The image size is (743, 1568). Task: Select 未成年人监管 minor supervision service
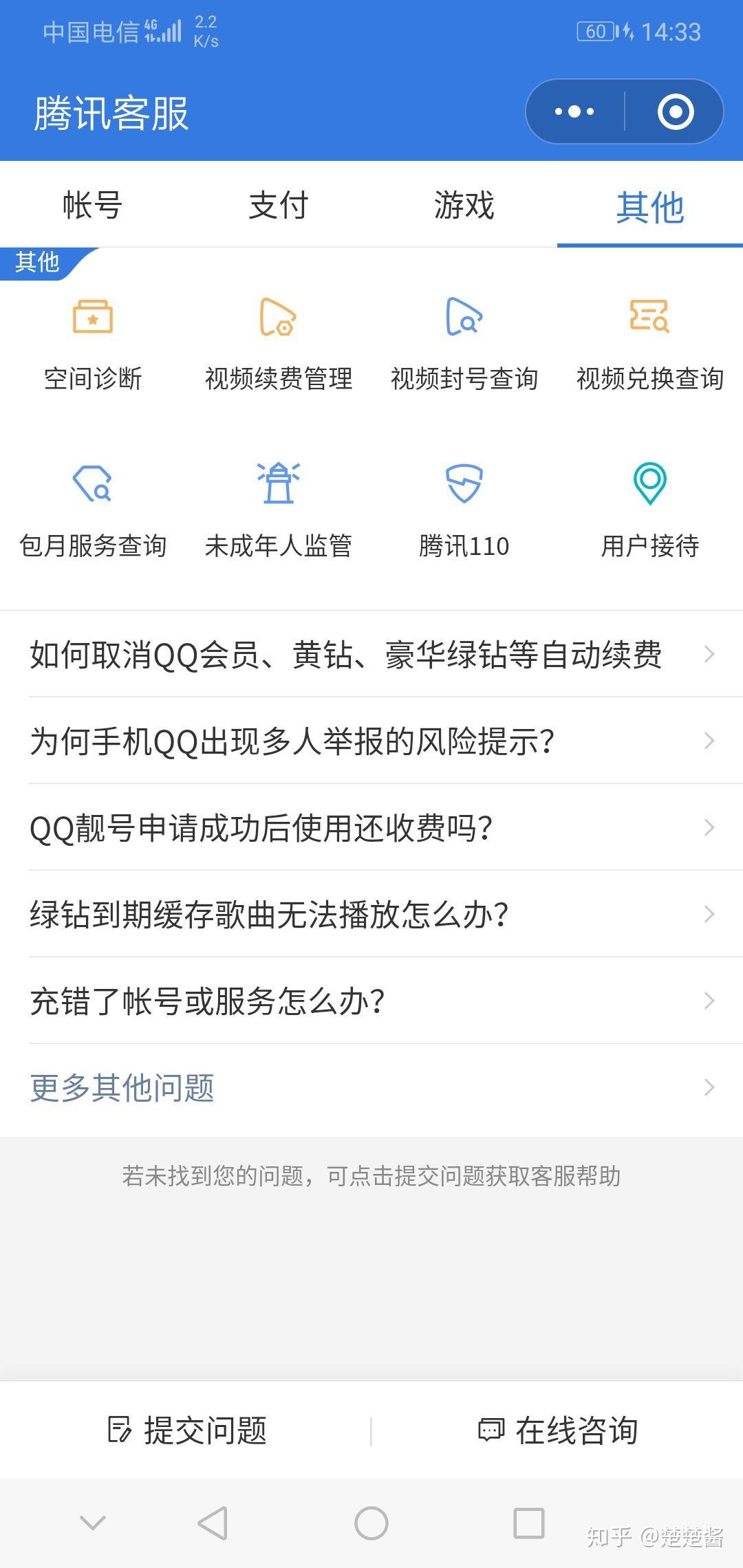[x=279, y=509]
